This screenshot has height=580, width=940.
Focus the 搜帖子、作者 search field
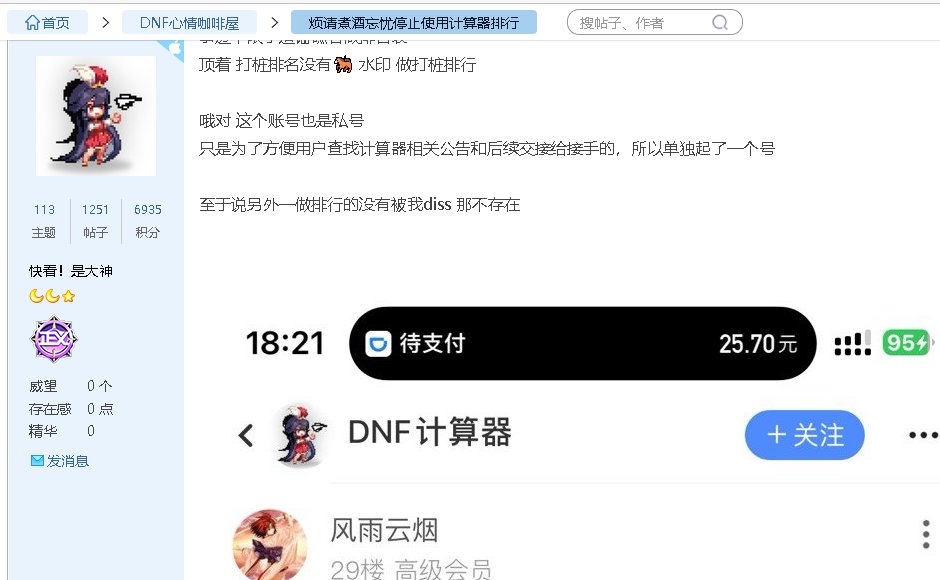click(640, 22)
